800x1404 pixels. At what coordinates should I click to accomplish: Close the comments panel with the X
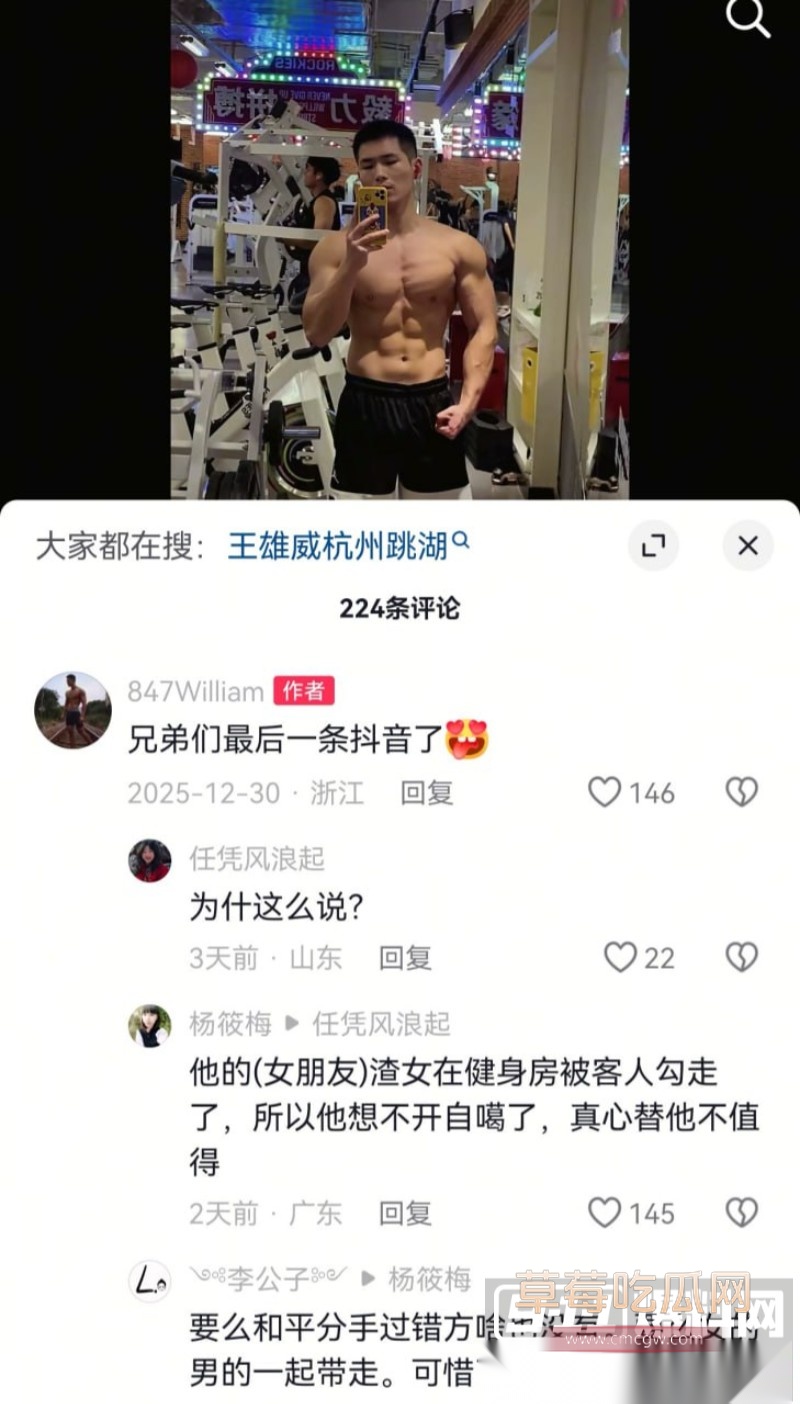pos(748,546)
